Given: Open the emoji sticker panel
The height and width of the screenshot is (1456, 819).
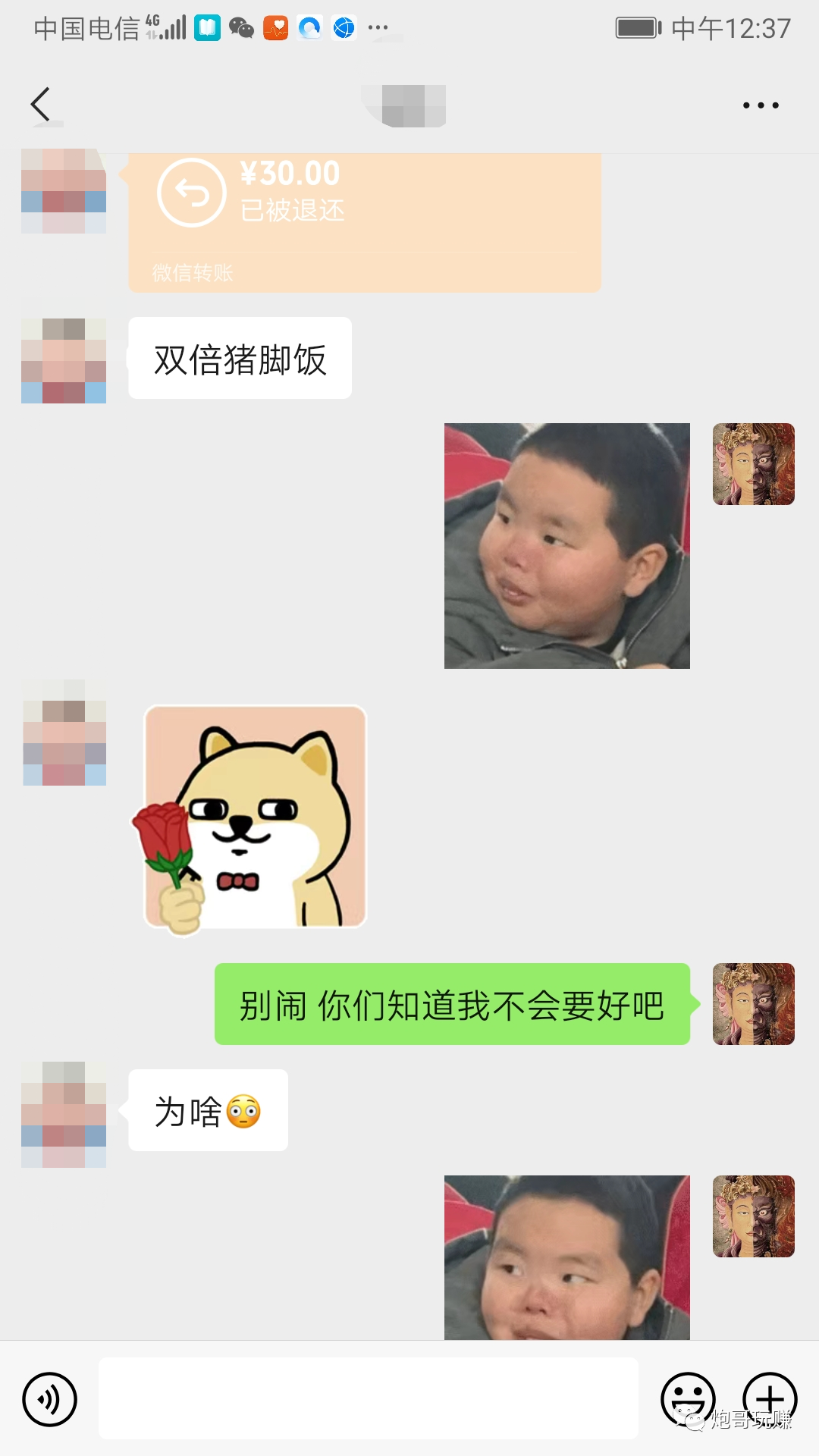Looking at the screenshot, I should click(688, 1398).
